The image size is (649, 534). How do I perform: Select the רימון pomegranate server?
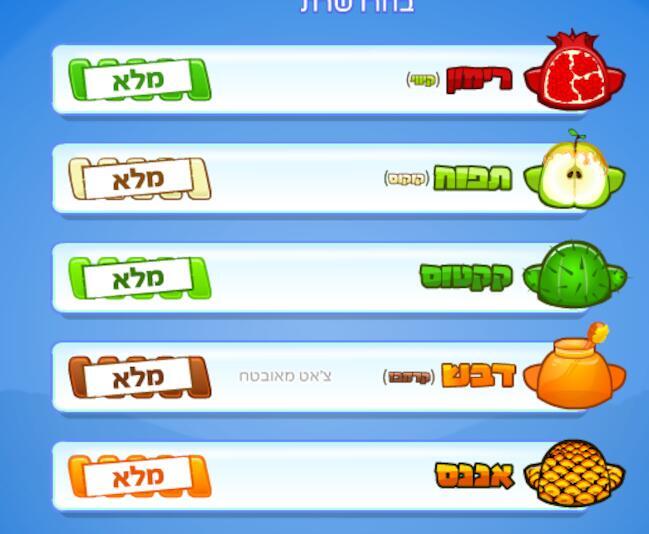coord(340,79)
